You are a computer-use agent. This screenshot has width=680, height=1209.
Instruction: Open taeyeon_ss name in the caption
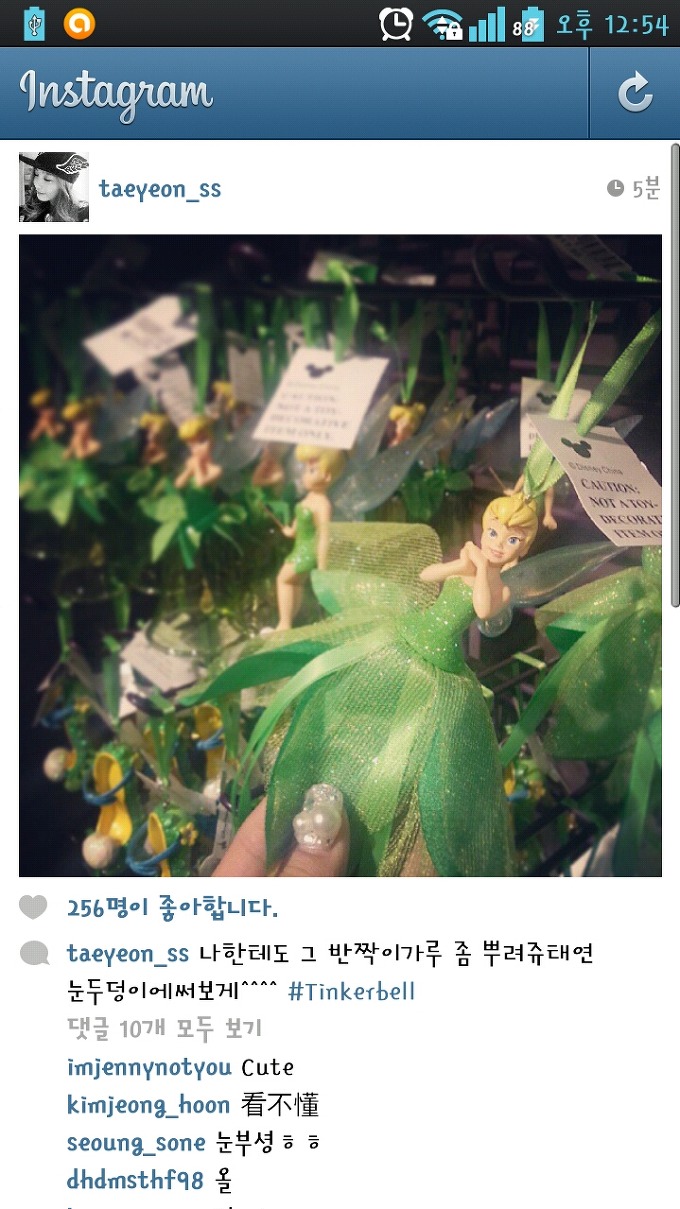pos(127,954)
